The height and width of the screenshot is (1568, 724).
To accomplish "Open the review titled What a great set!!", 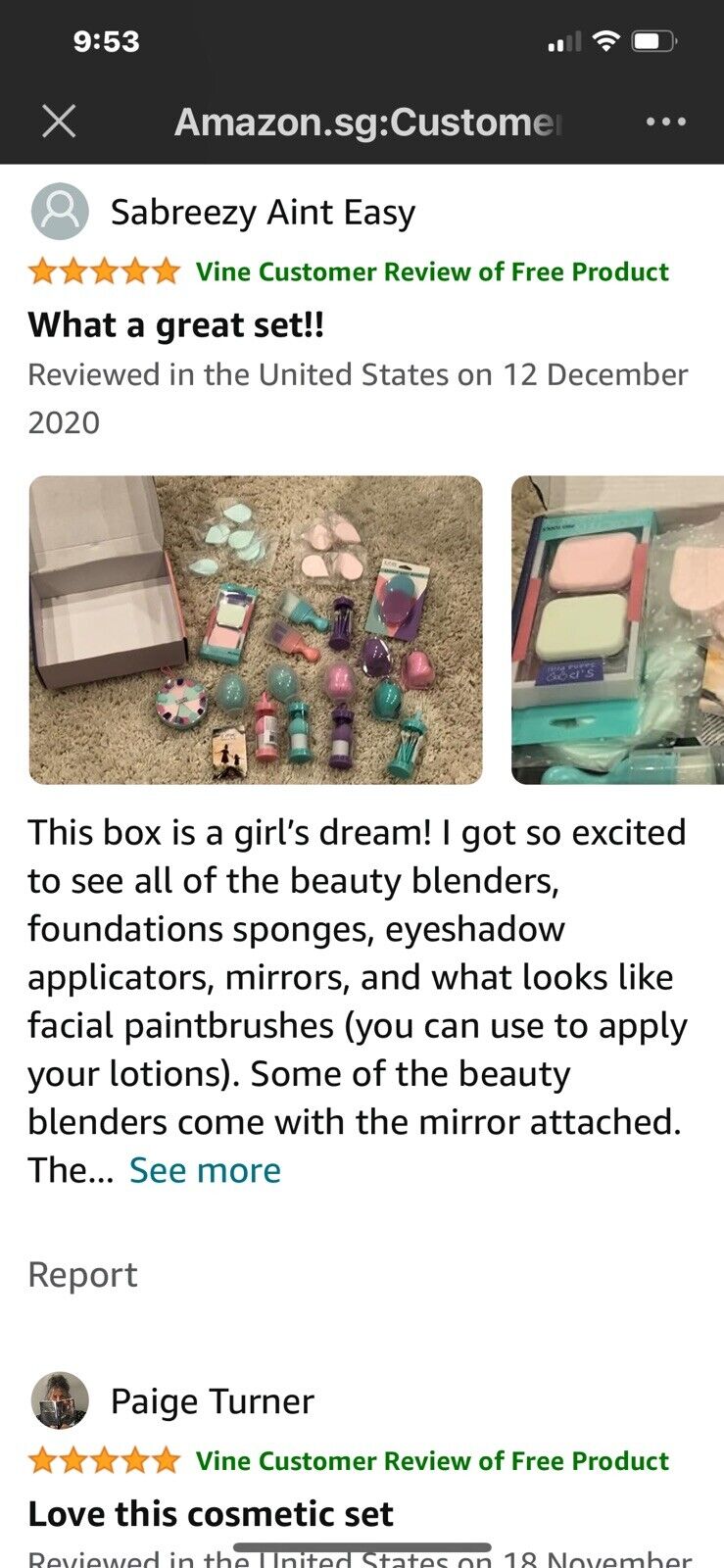I will click(176, 325).
